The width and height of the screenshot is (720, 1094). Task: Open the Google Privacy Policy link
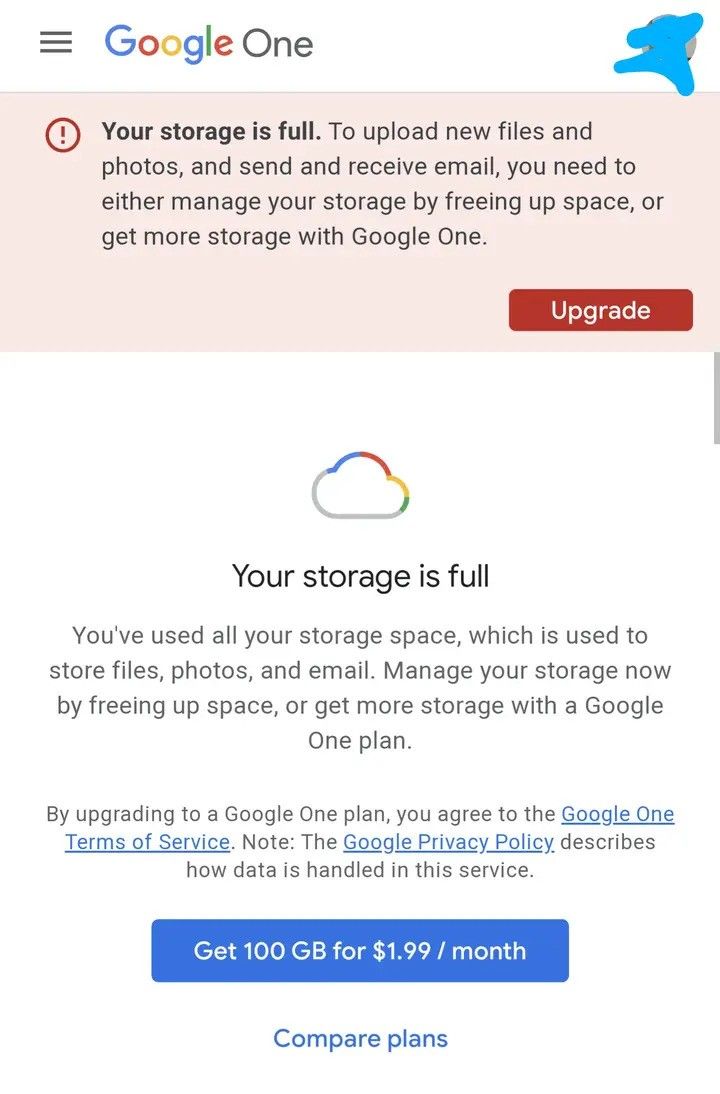(x=448, y=842)
